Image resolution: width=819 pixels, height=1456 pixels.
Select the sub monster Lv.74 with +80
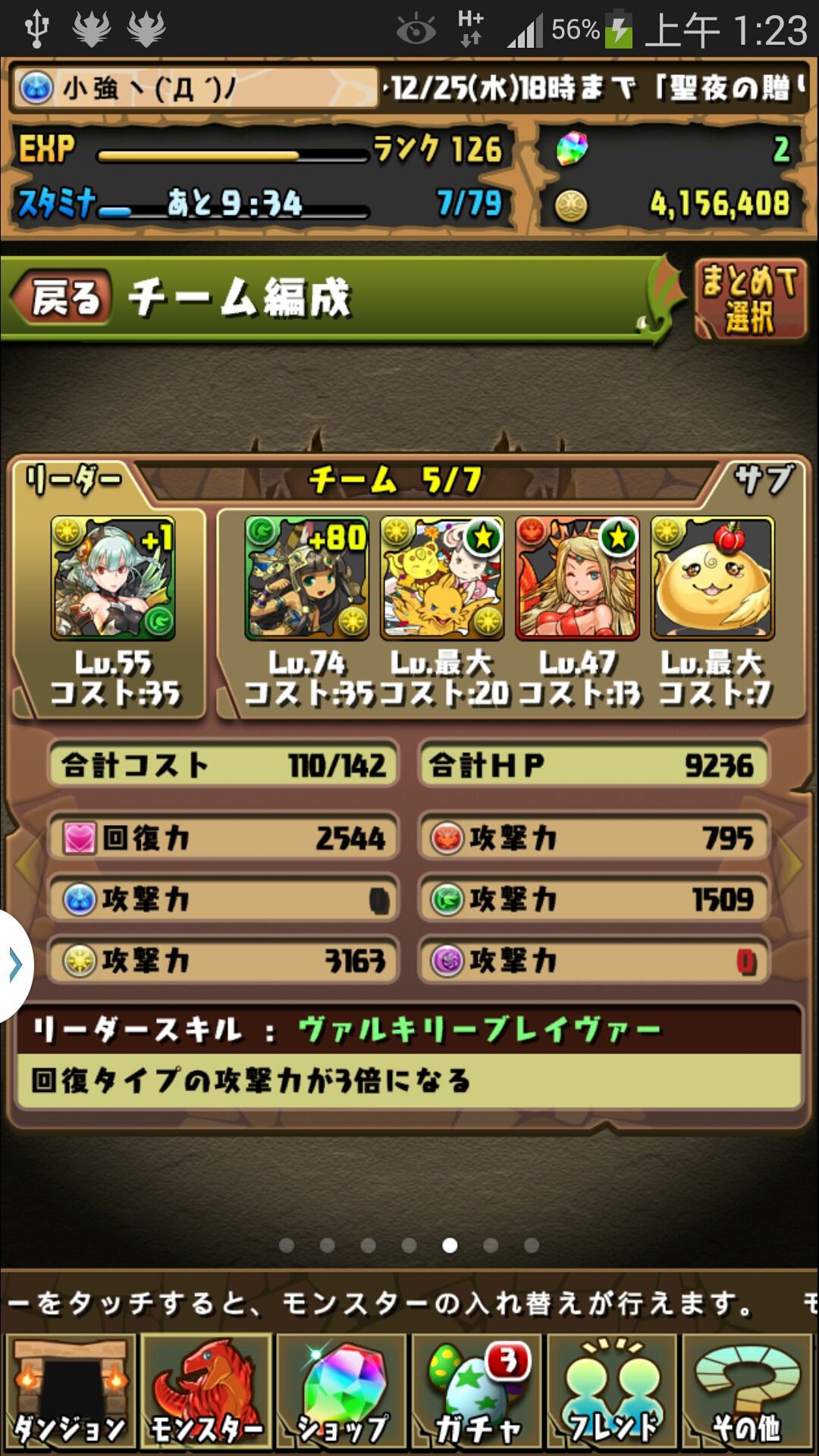click(x=307, y=578)
